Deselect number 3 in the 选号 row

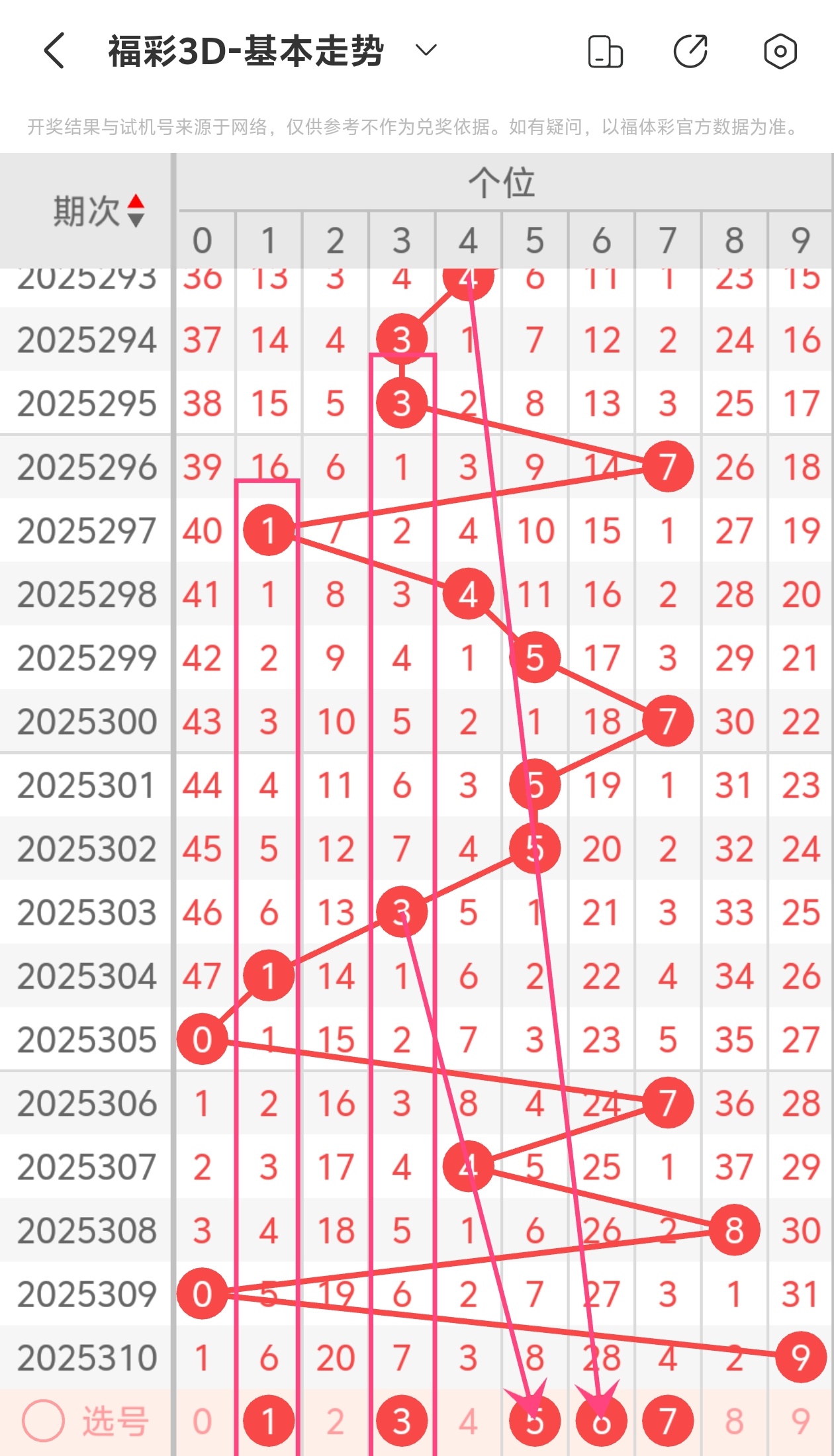402,1421
